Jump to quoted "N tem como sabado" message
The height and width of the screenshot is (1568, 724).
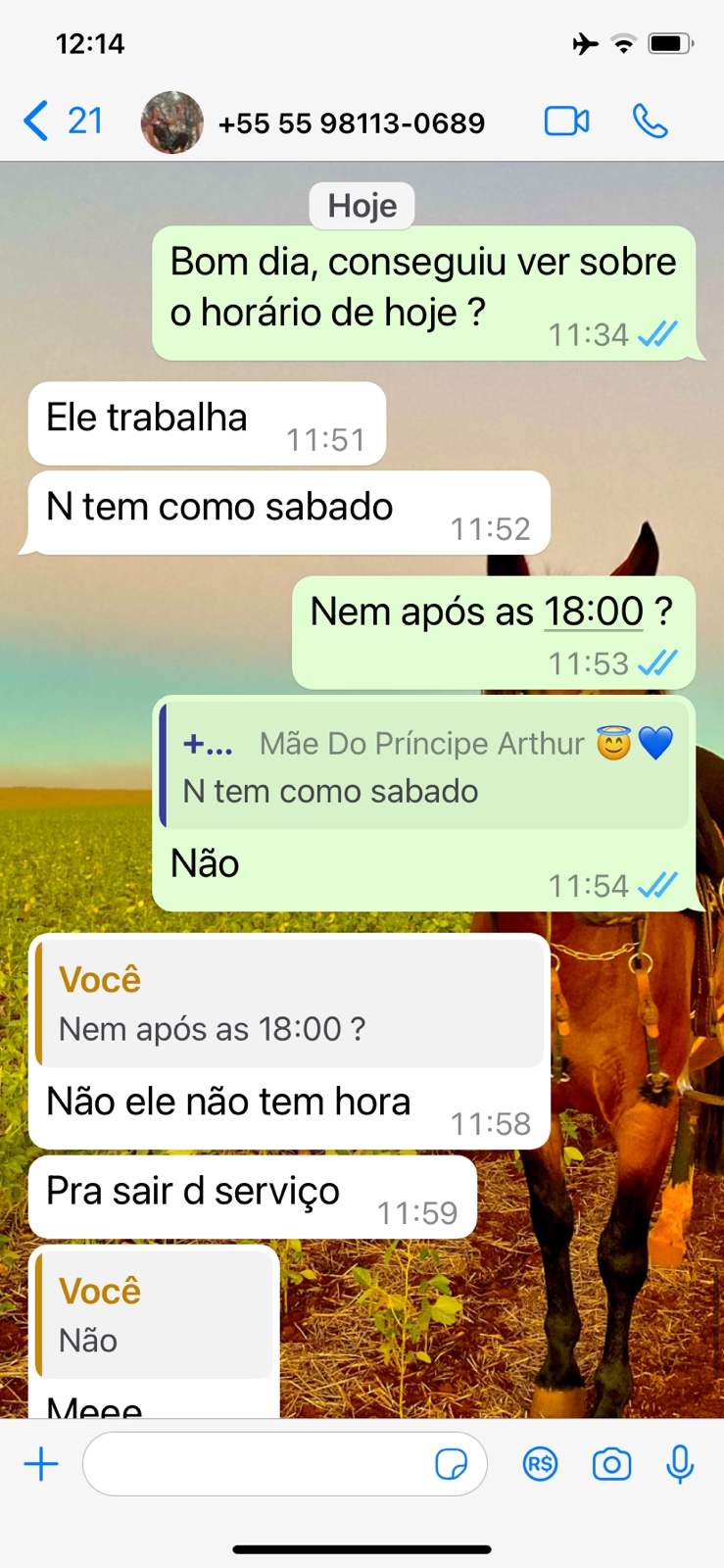(x=425, y=767)
